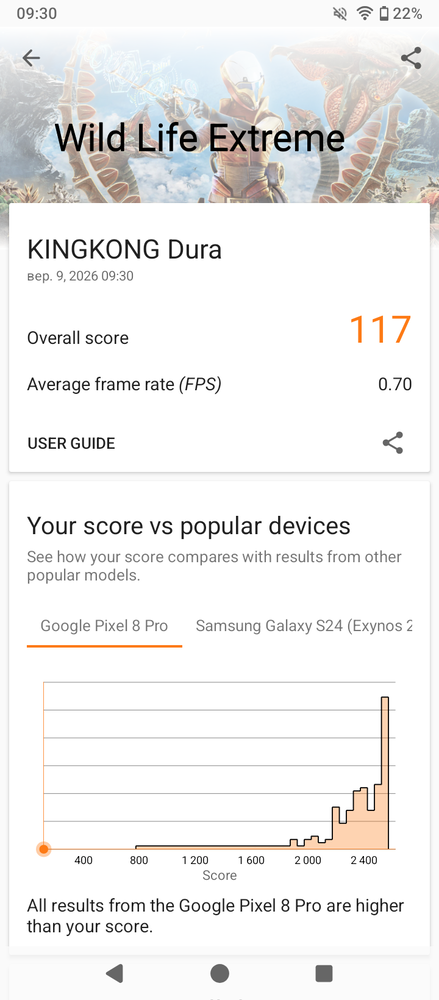Open recent apps from the navigation bar
The image size is (439, 1000).
click(324, 973)
